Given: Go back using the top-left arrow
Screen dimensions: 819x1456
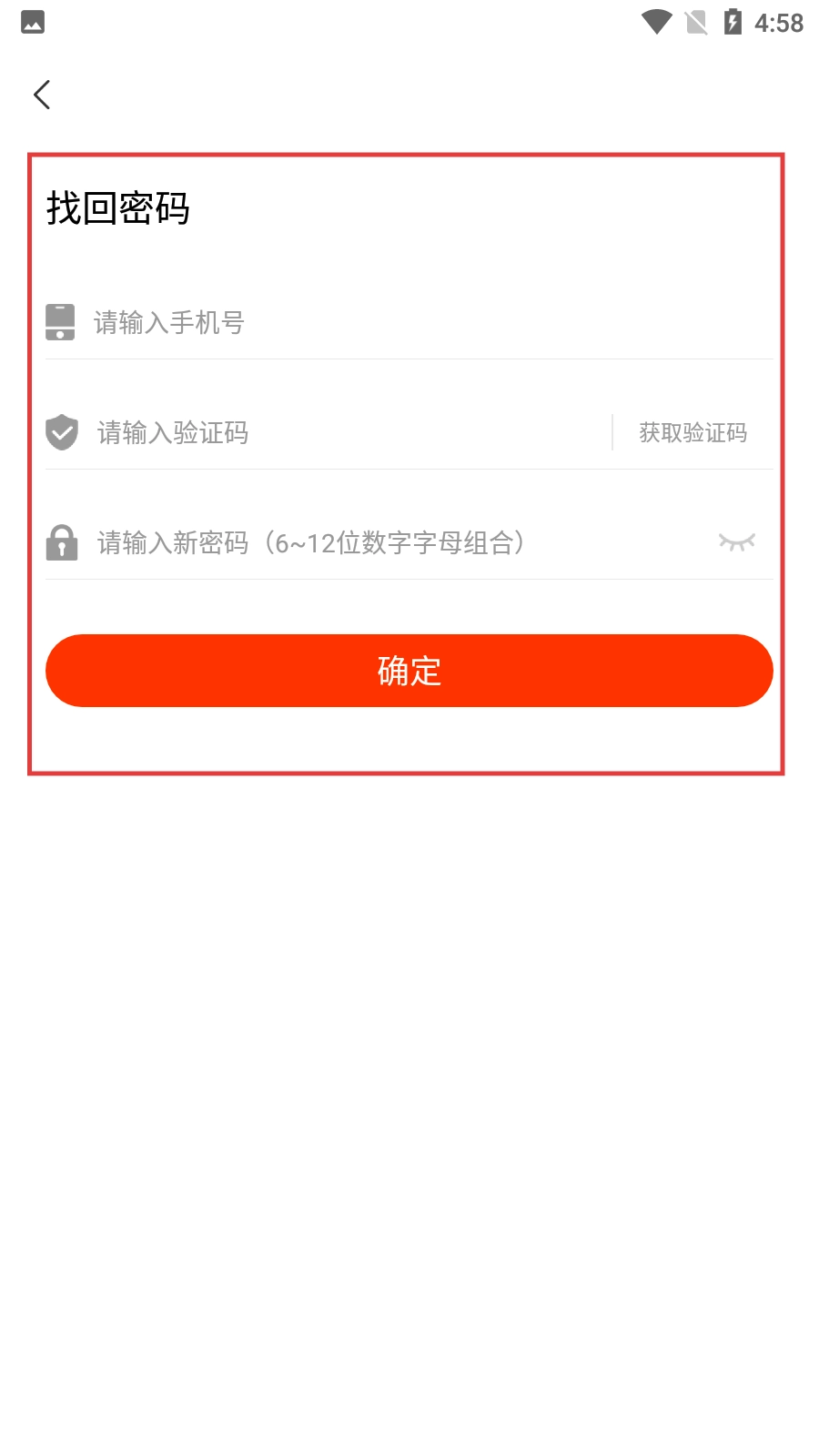Looking at the screenshot, I should 42,95.
